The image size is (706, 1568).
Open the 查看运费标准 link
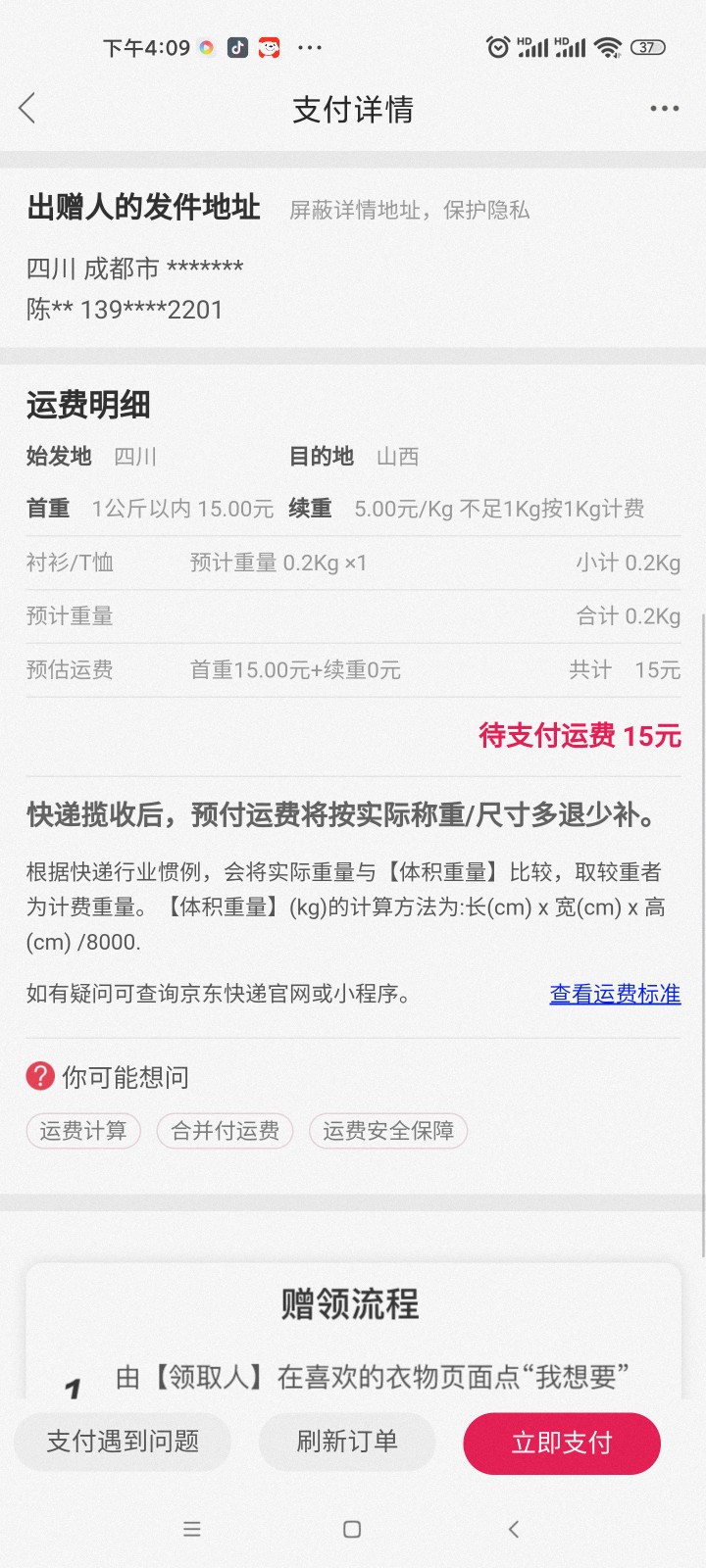coord(615,994)
